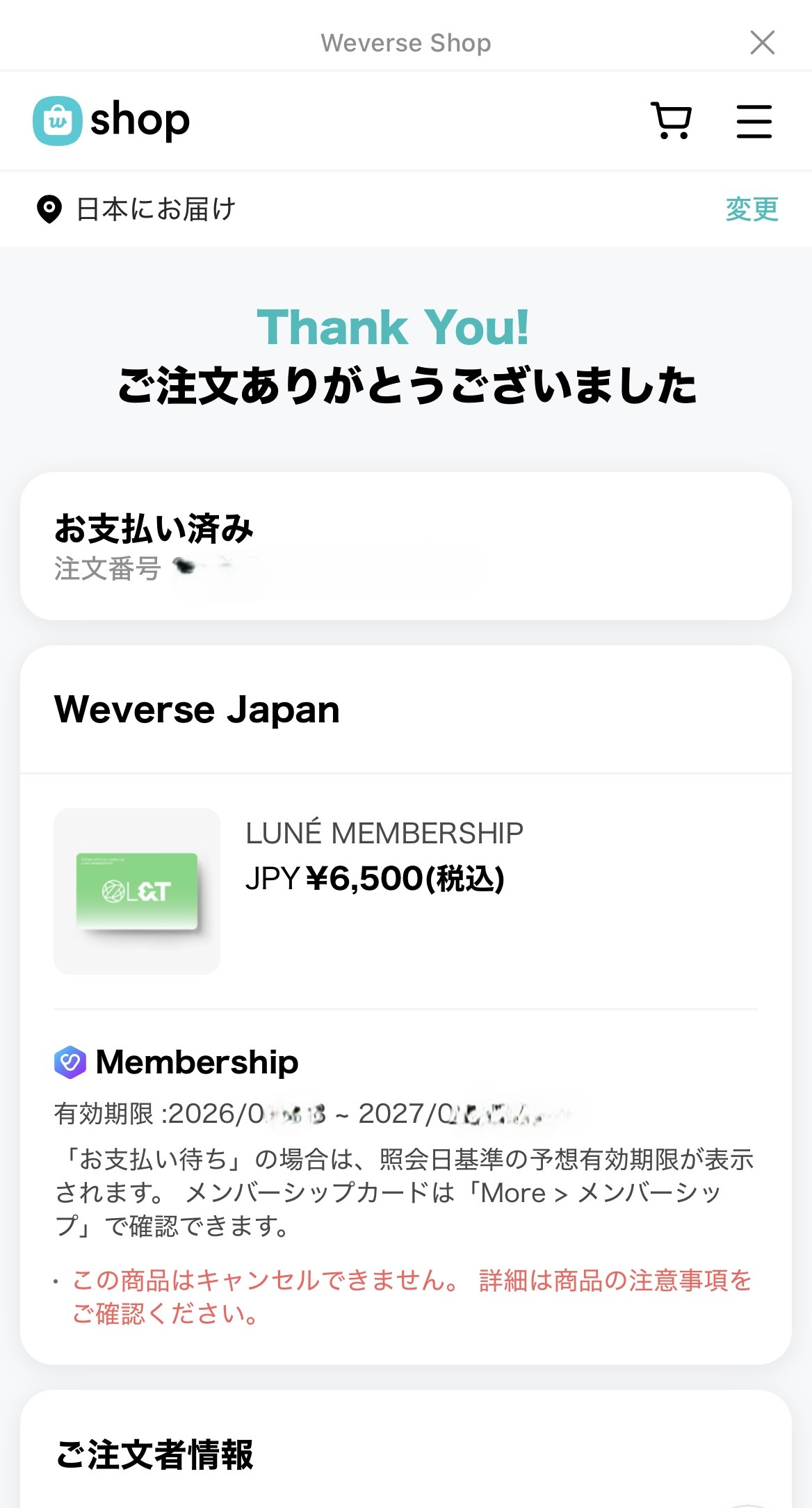This screenshot has height=1508, width=812.
Task: Open the shopping cart
Action: (x=671, y=121)
